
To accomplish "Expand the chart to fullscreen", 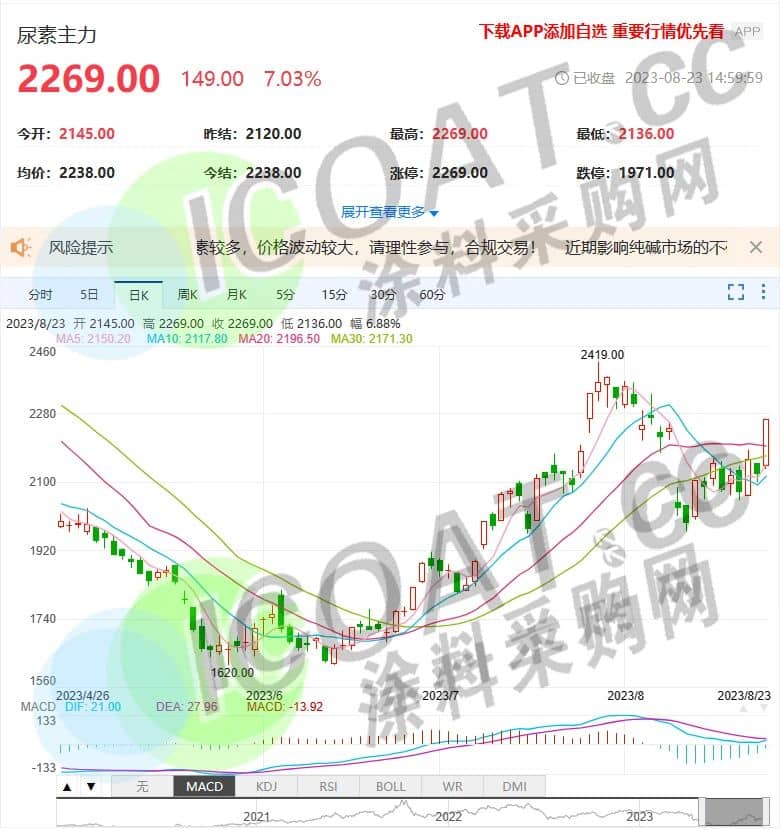I will pos(736,292).
